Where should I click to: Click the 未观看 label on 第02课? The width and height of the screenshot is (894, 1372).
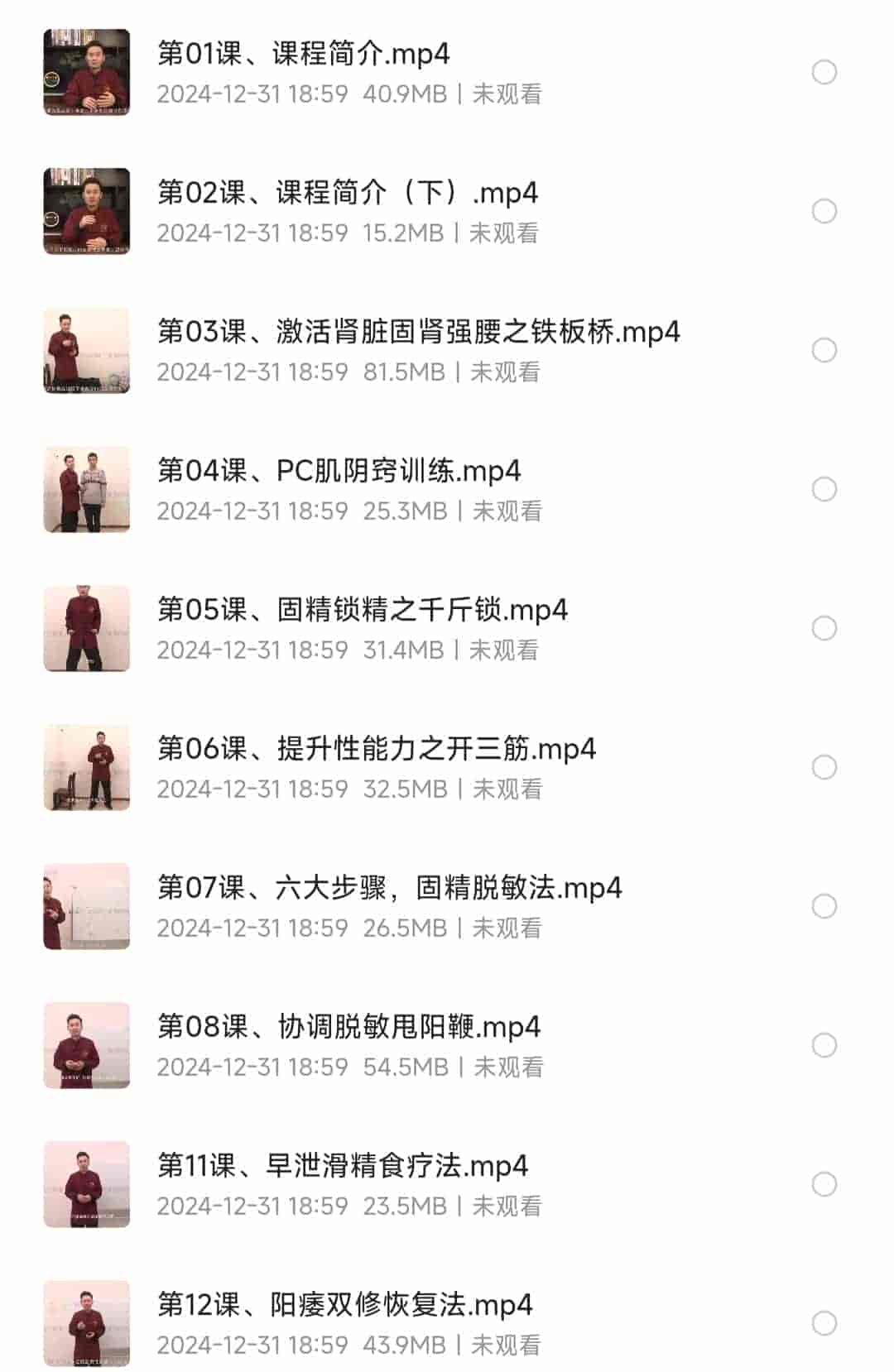pos(507,234)
